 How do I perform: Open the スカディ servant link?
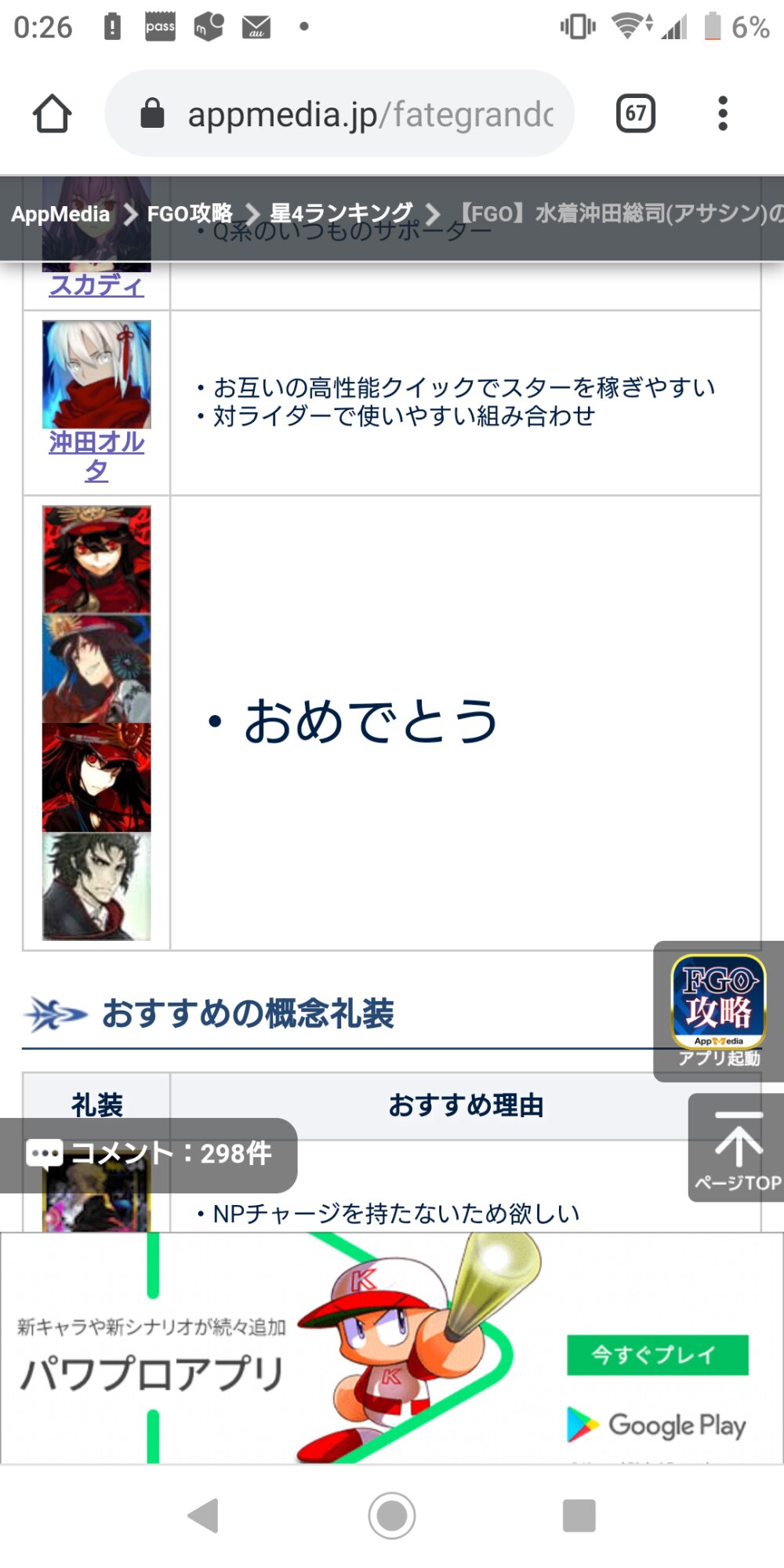click(96, 285)
